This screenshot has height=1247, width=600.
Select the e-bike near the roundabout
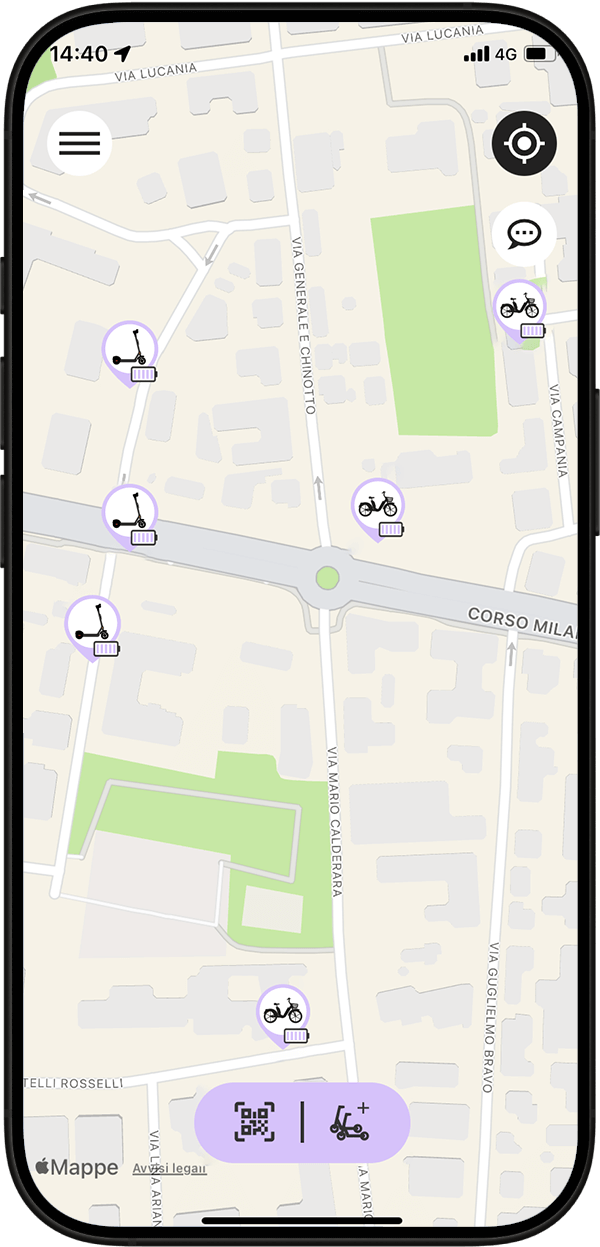click(x=378, y=507)
